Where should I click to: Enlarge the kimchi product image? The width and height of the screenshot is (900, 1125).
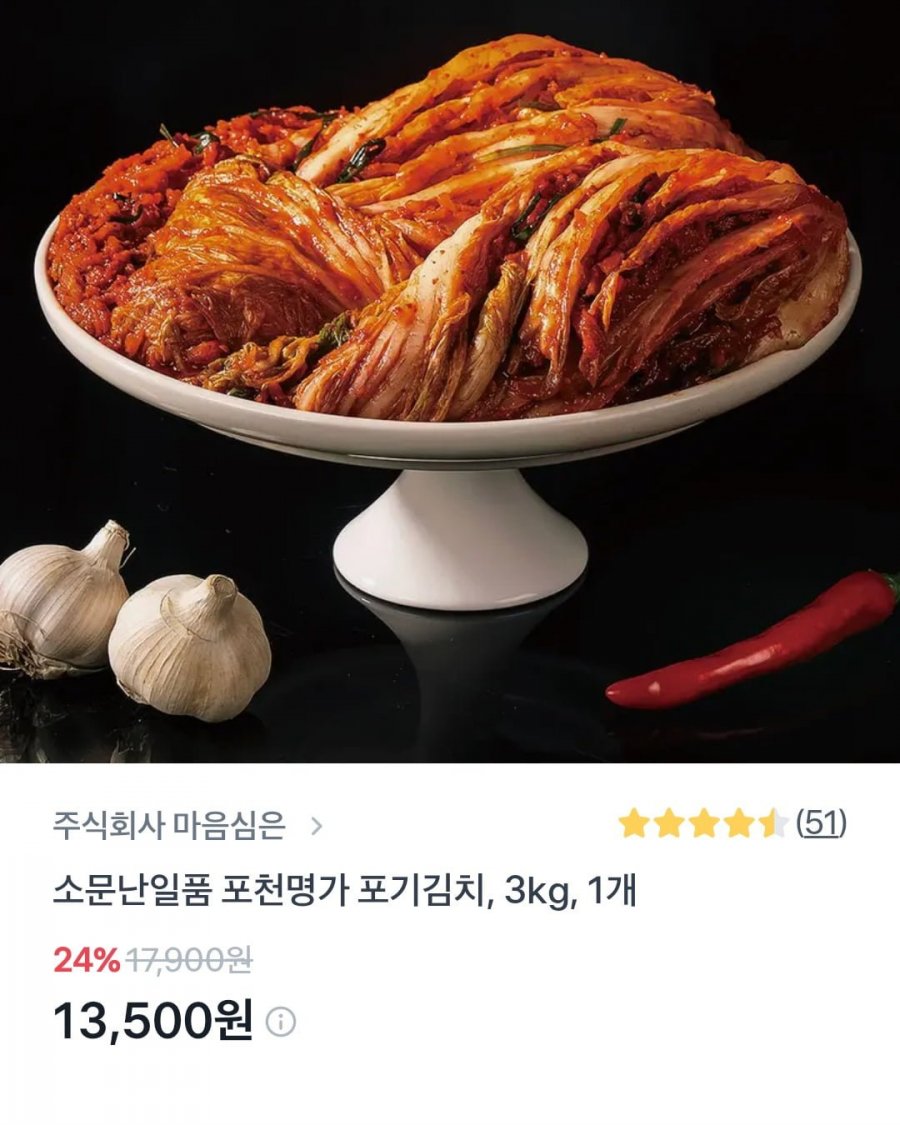(x=450, y=380)
